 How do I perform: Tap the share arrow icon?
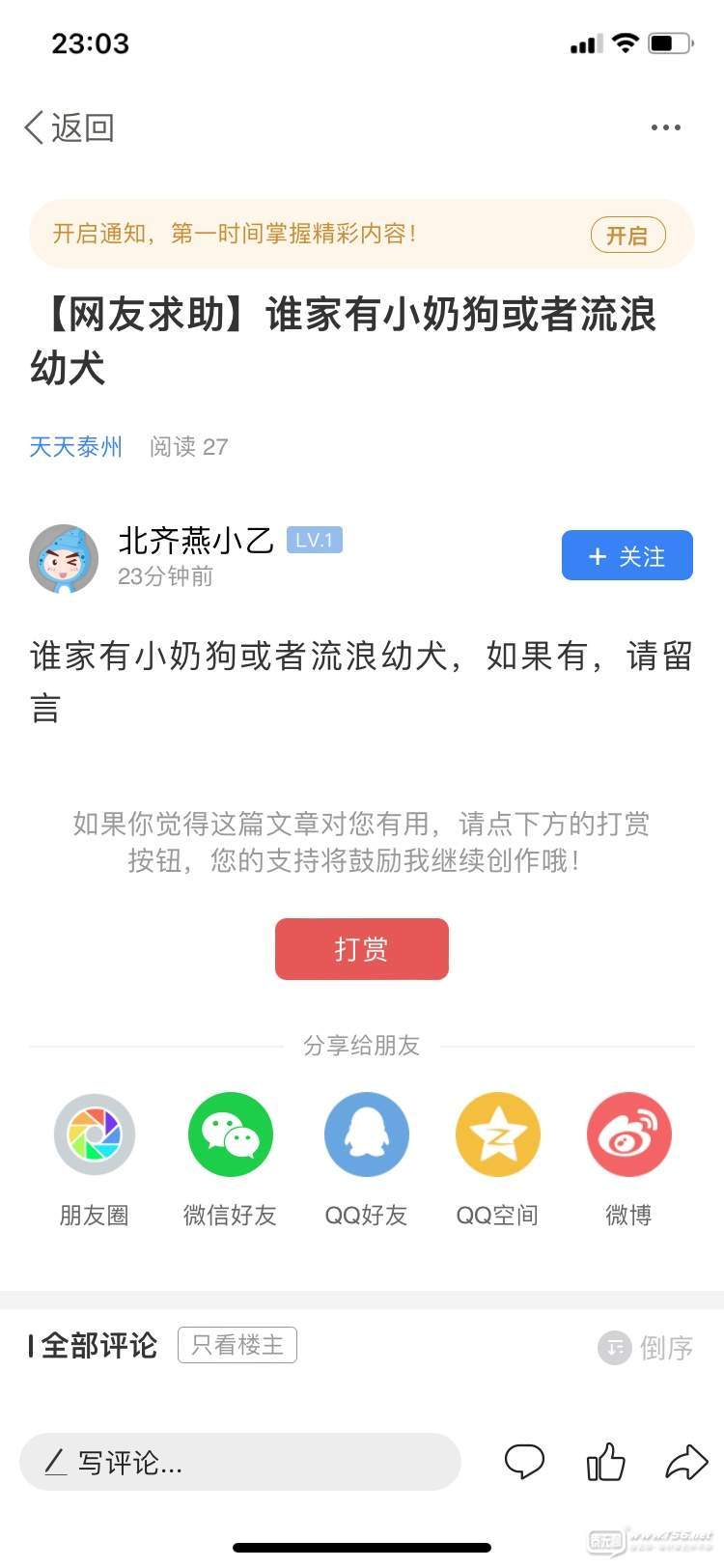tap(686, 1463)
